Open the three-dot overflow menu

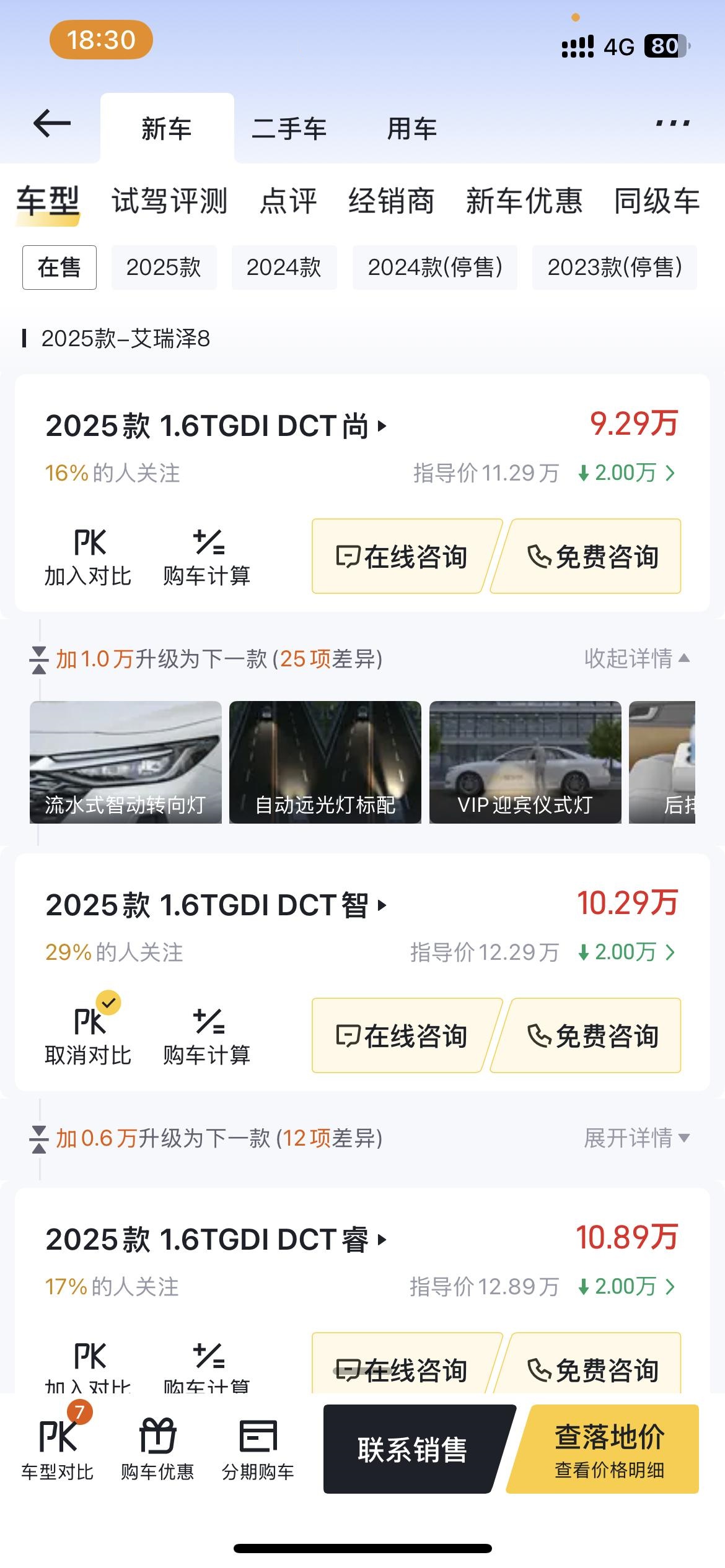pyautogui.click(x=672, y=124)
